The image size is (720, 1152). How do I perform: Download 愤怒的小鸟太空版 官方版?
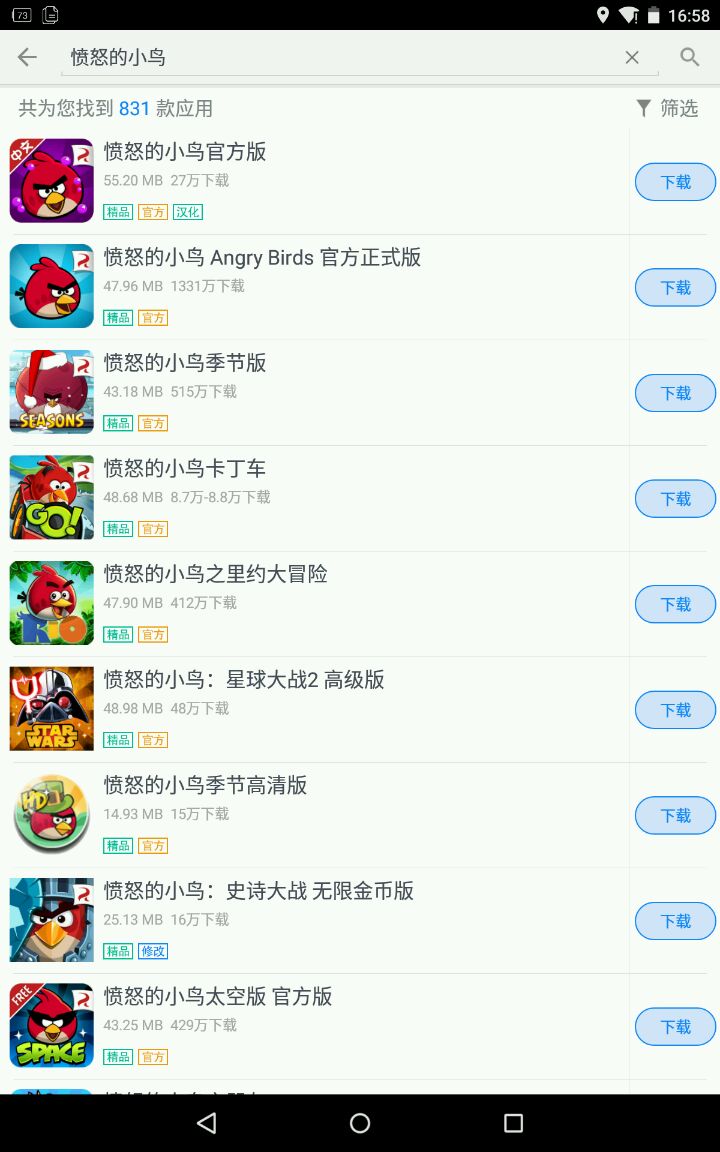676,1027
